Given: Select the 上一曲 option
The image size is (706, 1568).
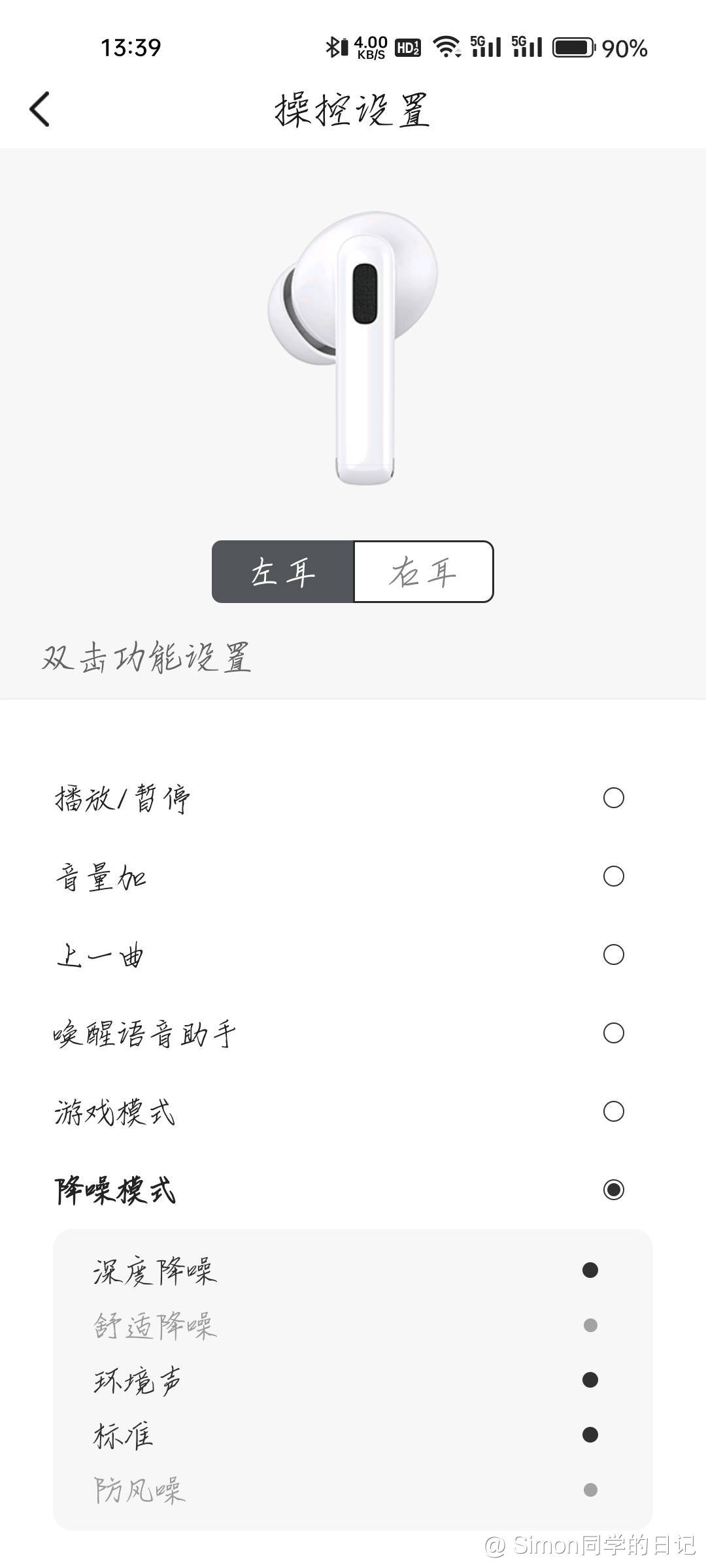Looking at the screenshot, I should point(613,955).
